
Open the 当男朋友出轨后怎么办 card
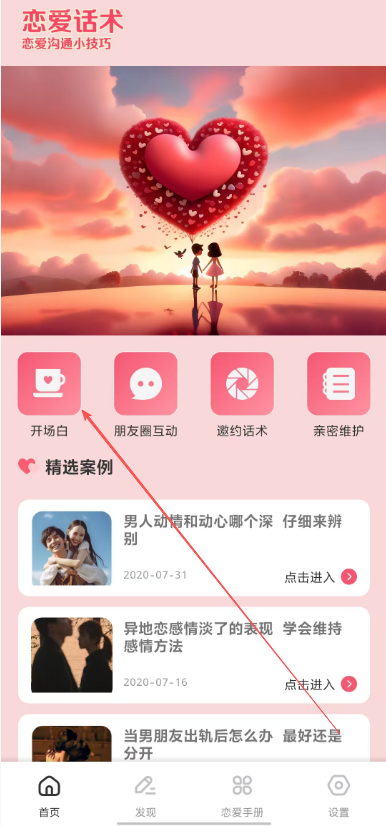tap(194, 738)
